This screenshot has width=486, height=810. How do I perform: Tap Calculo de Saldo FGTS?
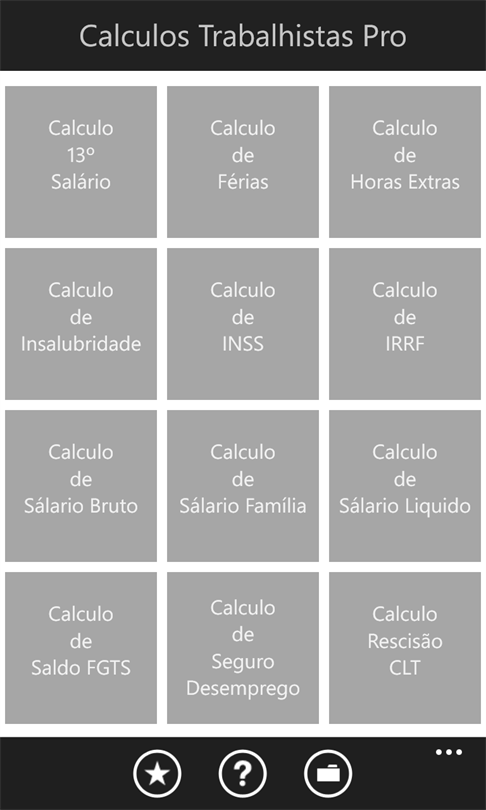[x=81, y=648]
